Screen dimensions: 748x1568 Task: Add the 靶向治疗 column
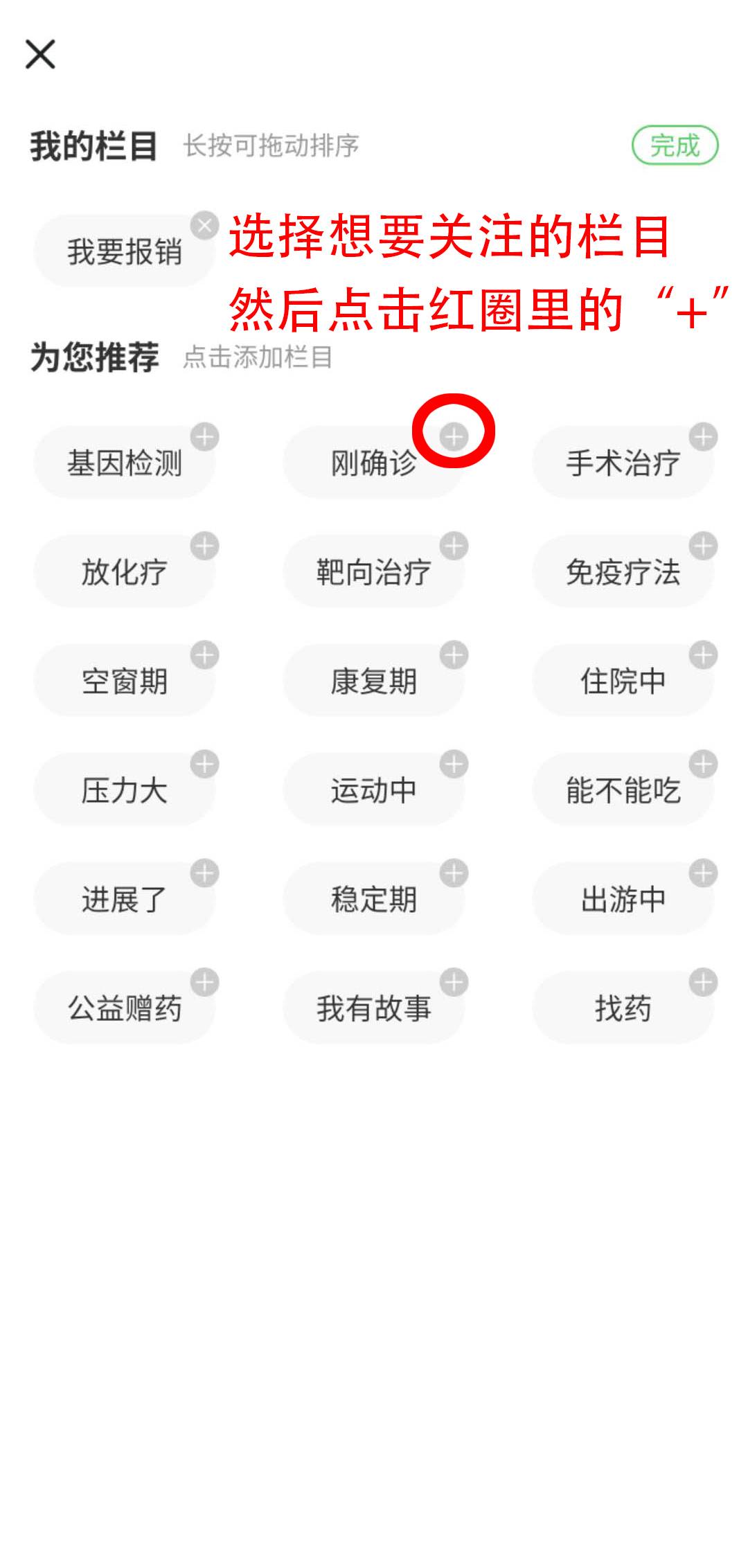tap(454, 546)
